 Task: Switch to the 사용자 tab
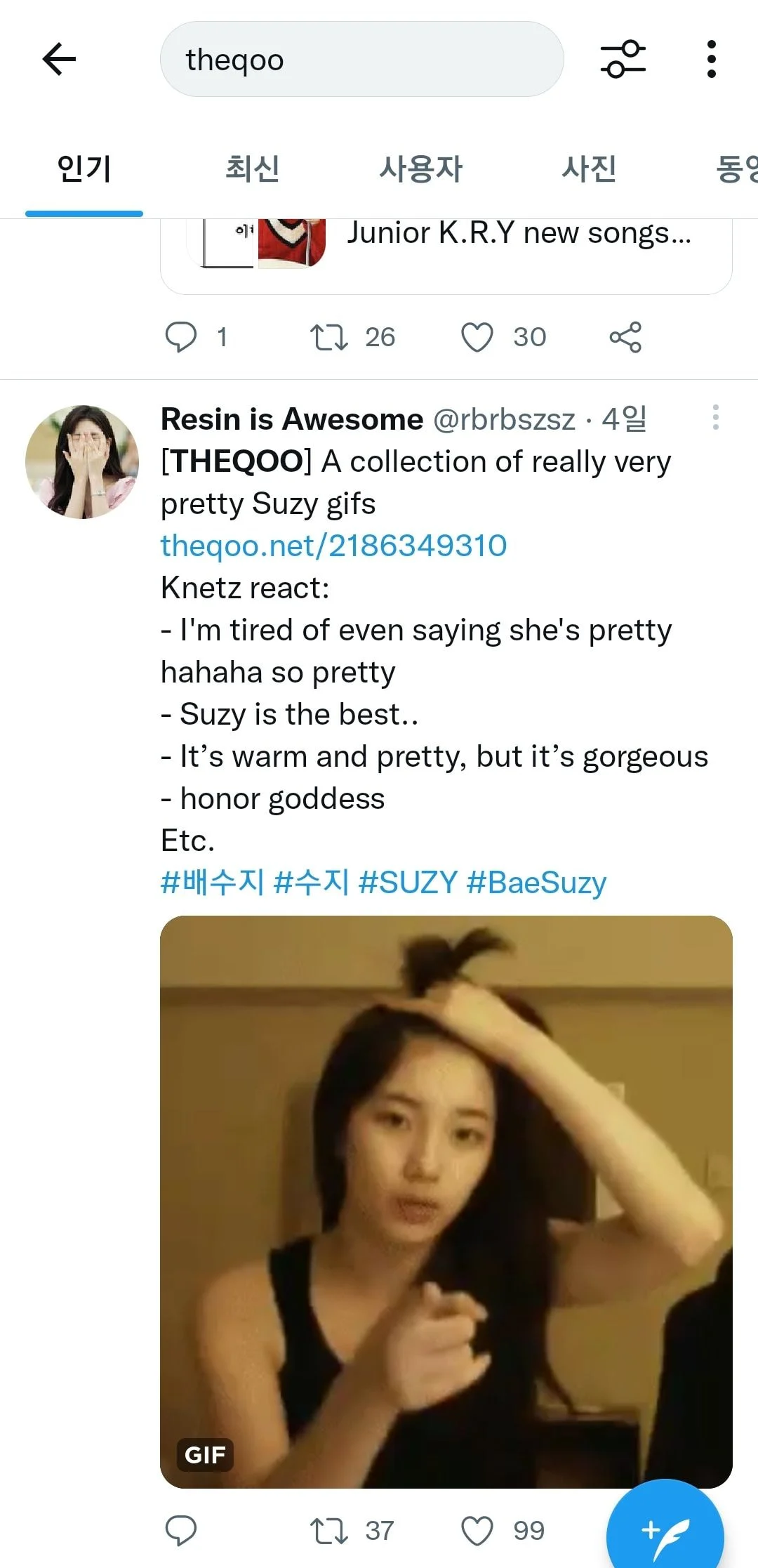pos(420,169)
